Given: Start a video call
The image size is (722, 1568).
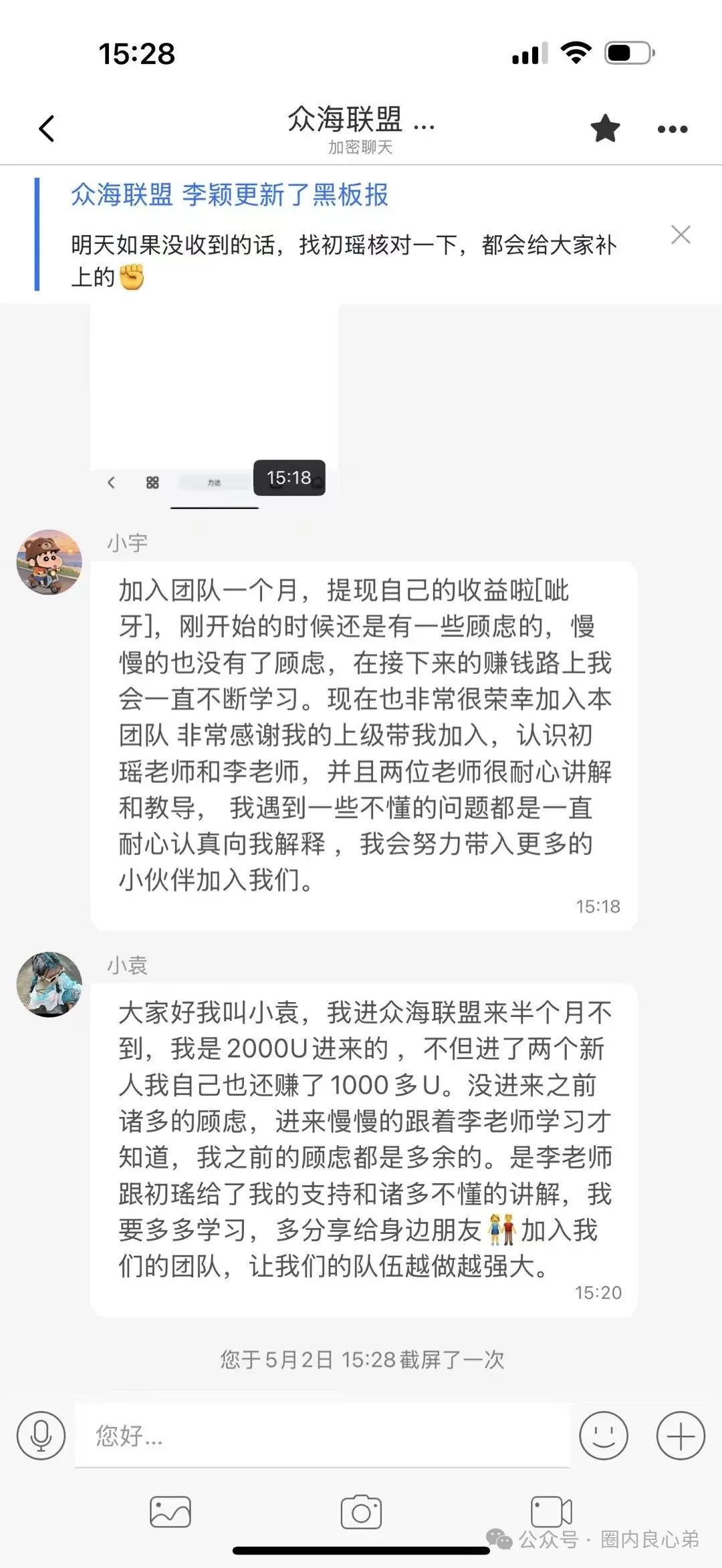Looking at the screenshot, I should pyautogui.click(x=551, y=1512).
